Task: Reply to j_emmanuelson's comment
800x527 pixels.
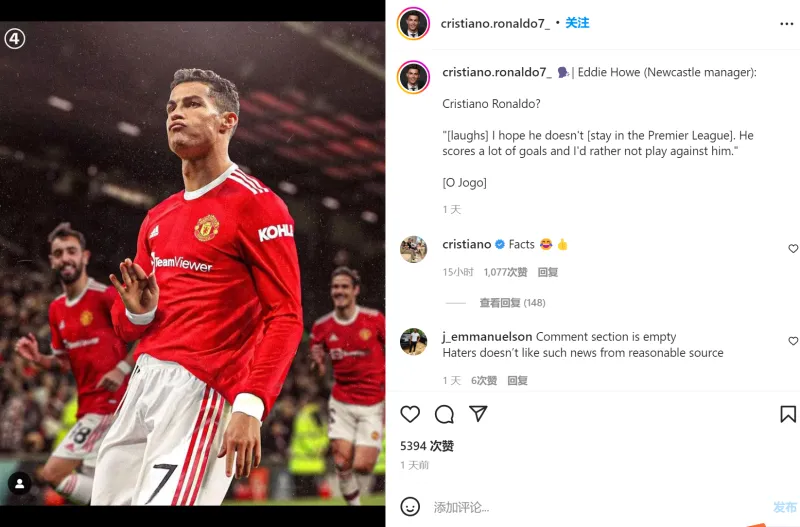Action: tap(517, 381)
